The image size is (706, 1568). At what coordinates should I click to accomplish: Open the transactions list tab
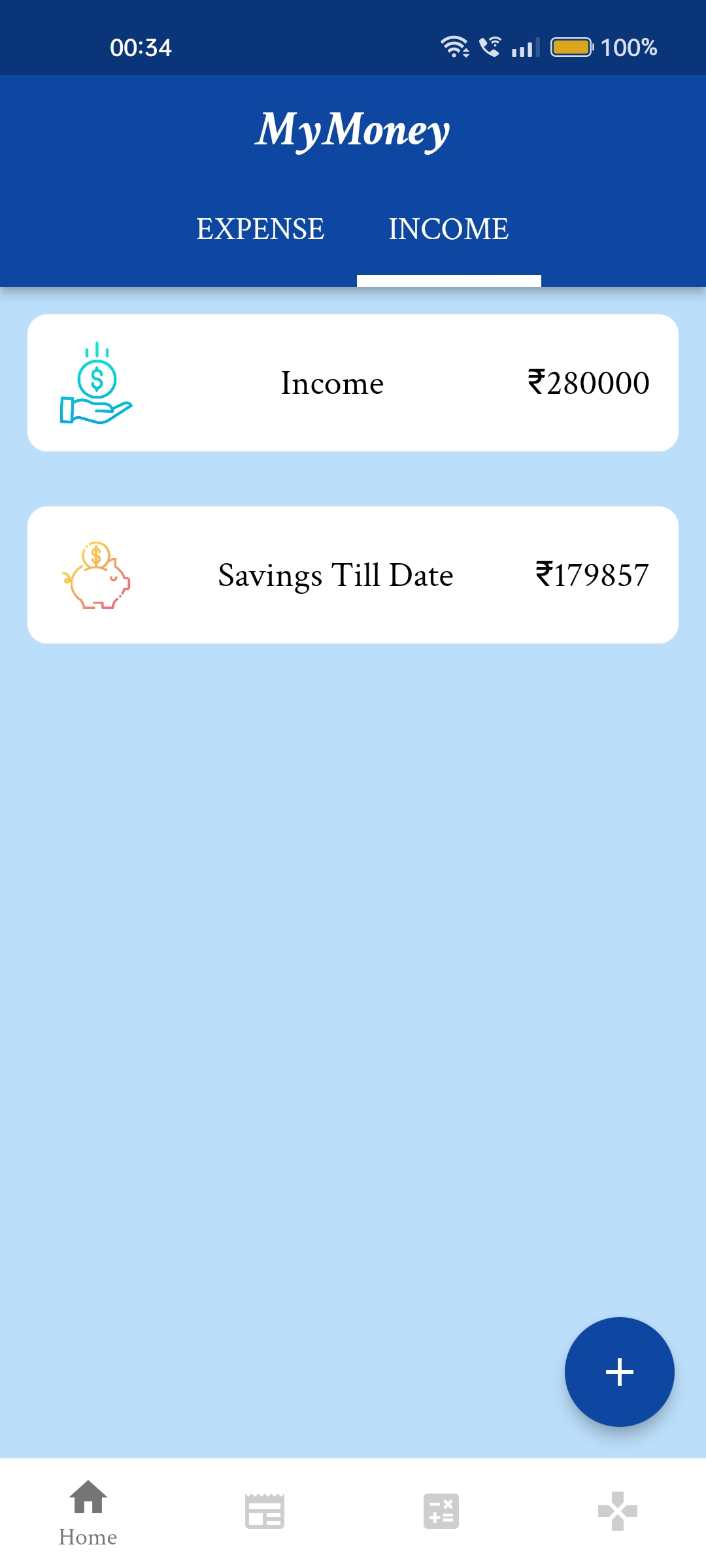(265, 1511)
